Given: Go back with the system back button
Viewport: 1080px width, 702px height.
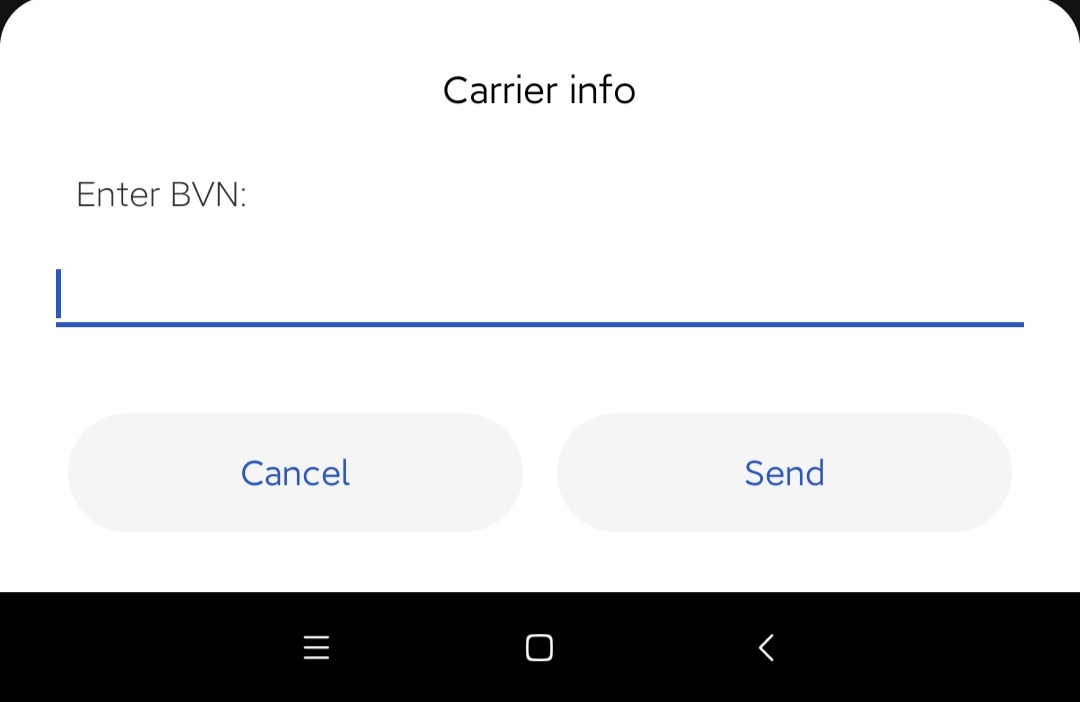Looking at the screenshot, I should pyautogui.click(x=766, y=648).
